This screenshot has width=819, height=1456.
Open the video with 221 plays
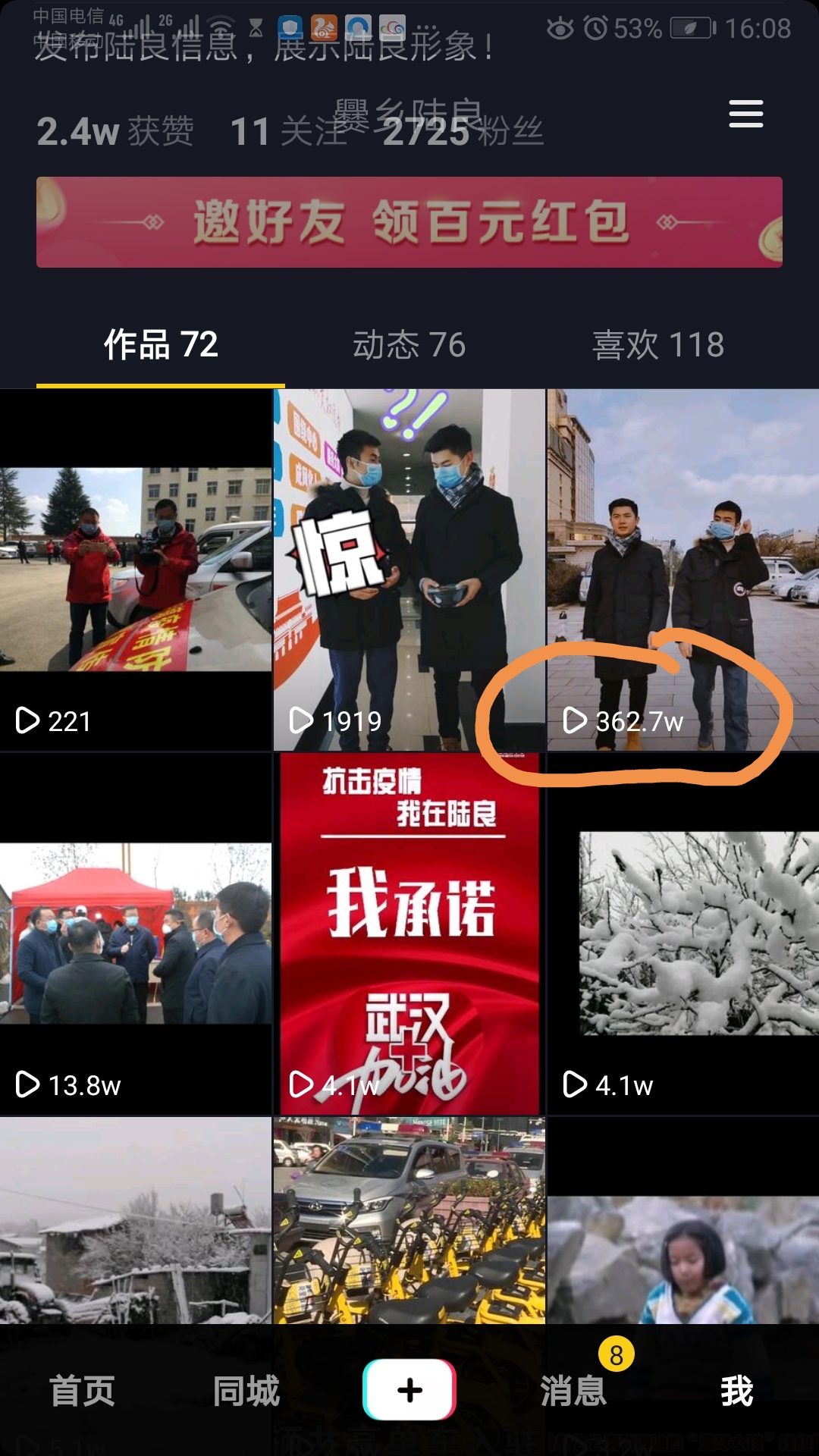136,570
